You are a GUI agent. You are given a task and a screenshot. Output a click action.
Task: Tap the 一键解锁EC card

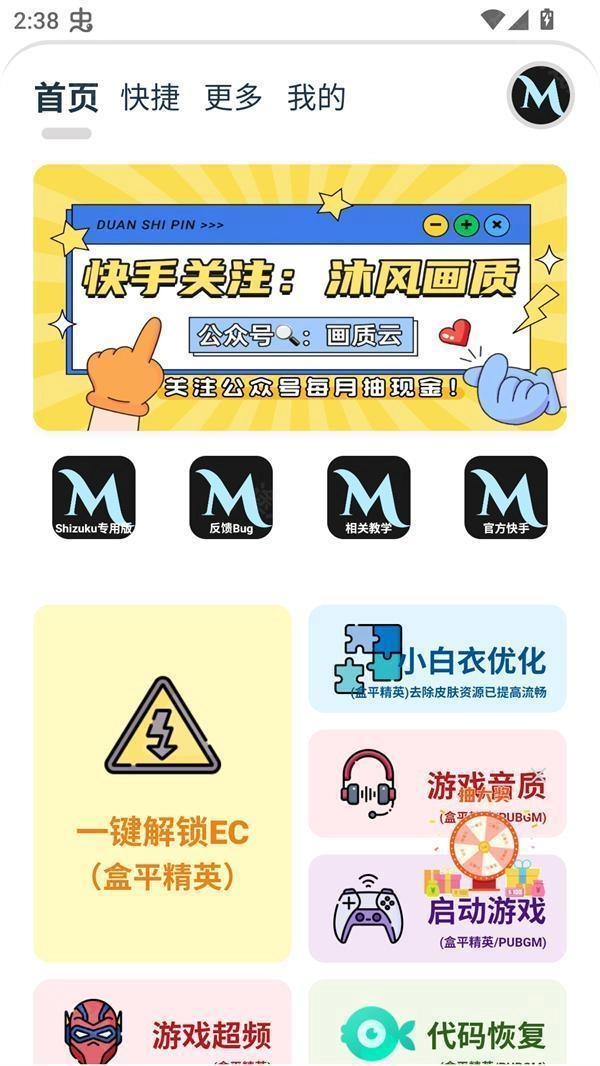[162, 783]
